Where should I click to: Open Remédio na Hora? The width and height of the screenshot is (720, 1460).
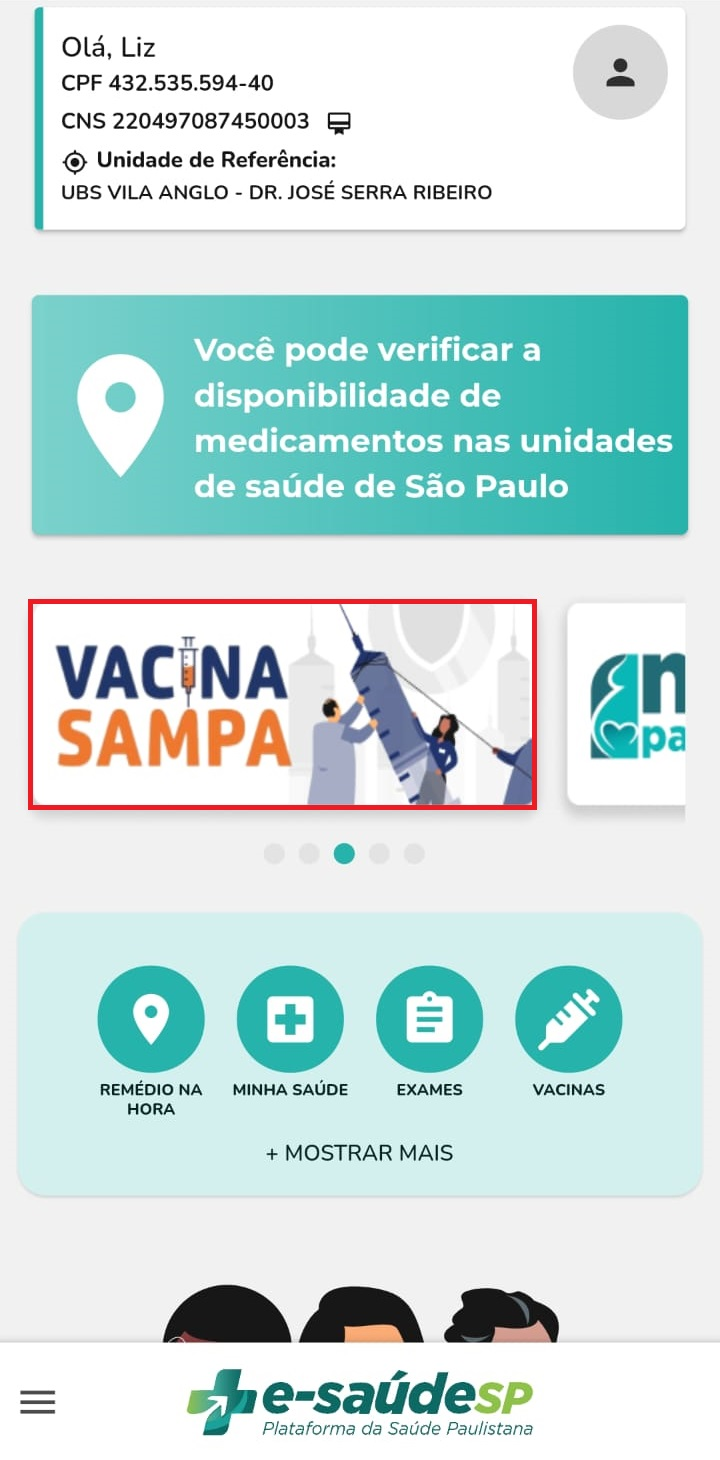pos(151,1020)
